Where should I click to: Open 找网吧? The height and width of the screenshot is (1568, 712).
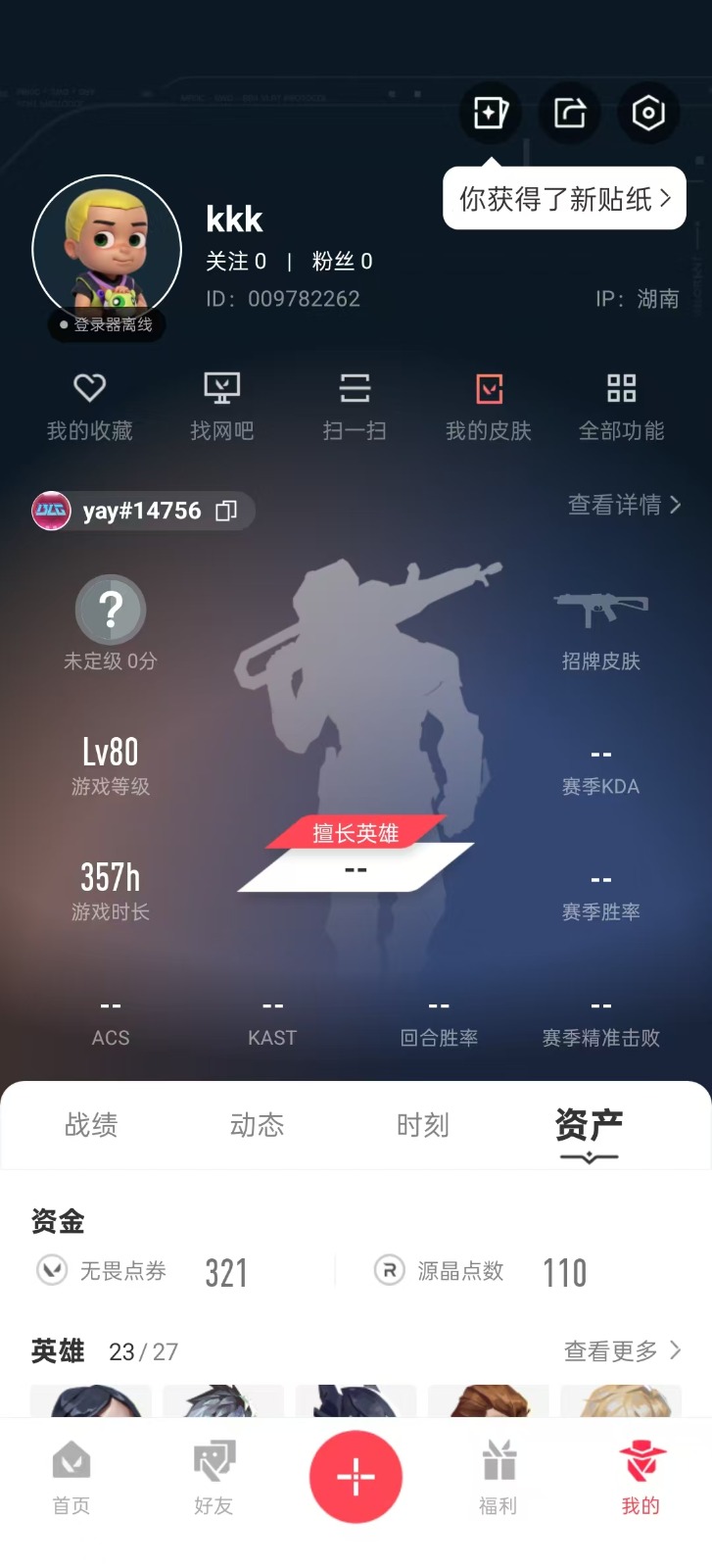(x=222, y=407)
